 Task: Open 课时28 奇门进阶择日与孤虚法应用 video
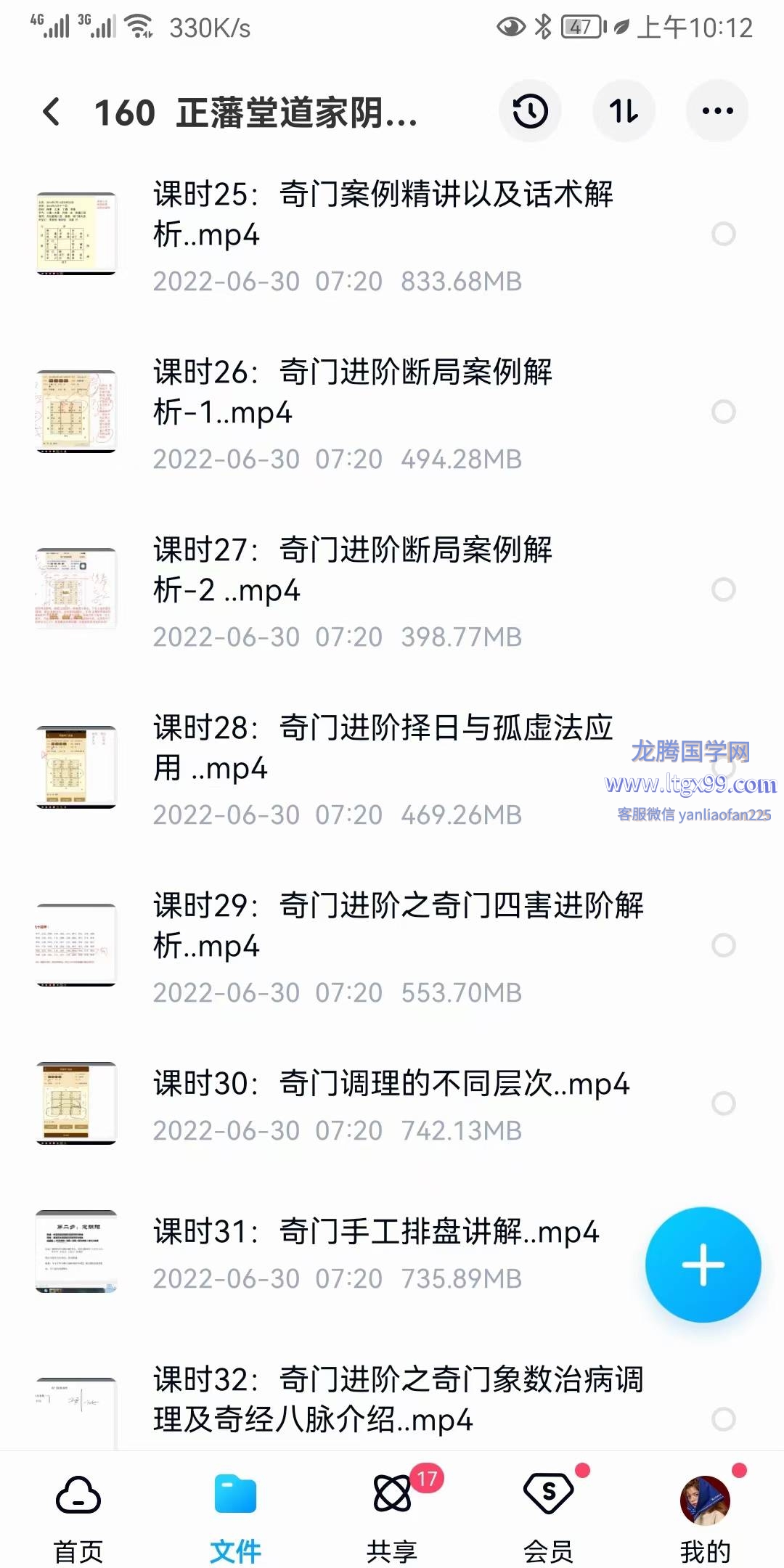(x=383, y=748)
